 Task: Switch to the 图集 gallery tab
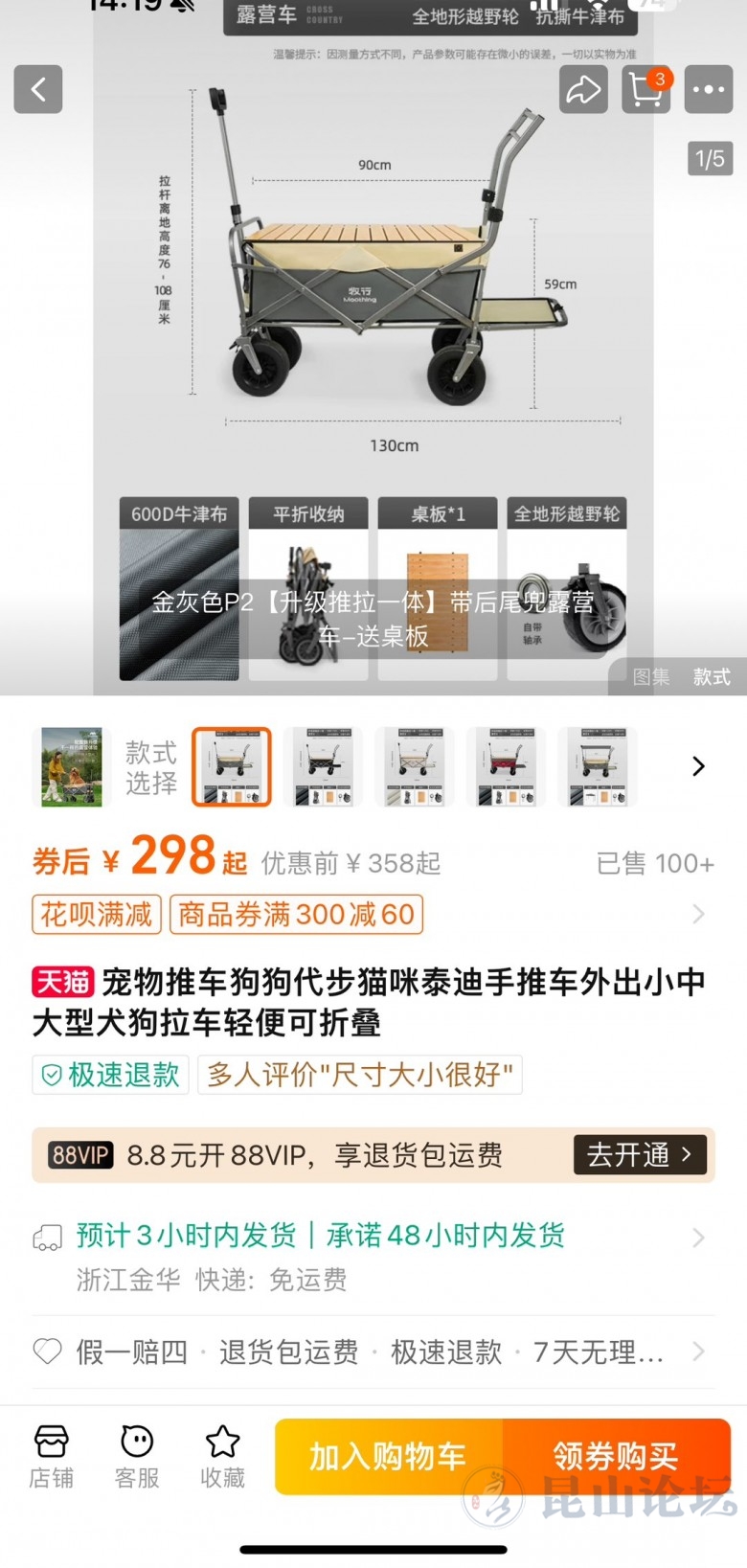point(651,677)
